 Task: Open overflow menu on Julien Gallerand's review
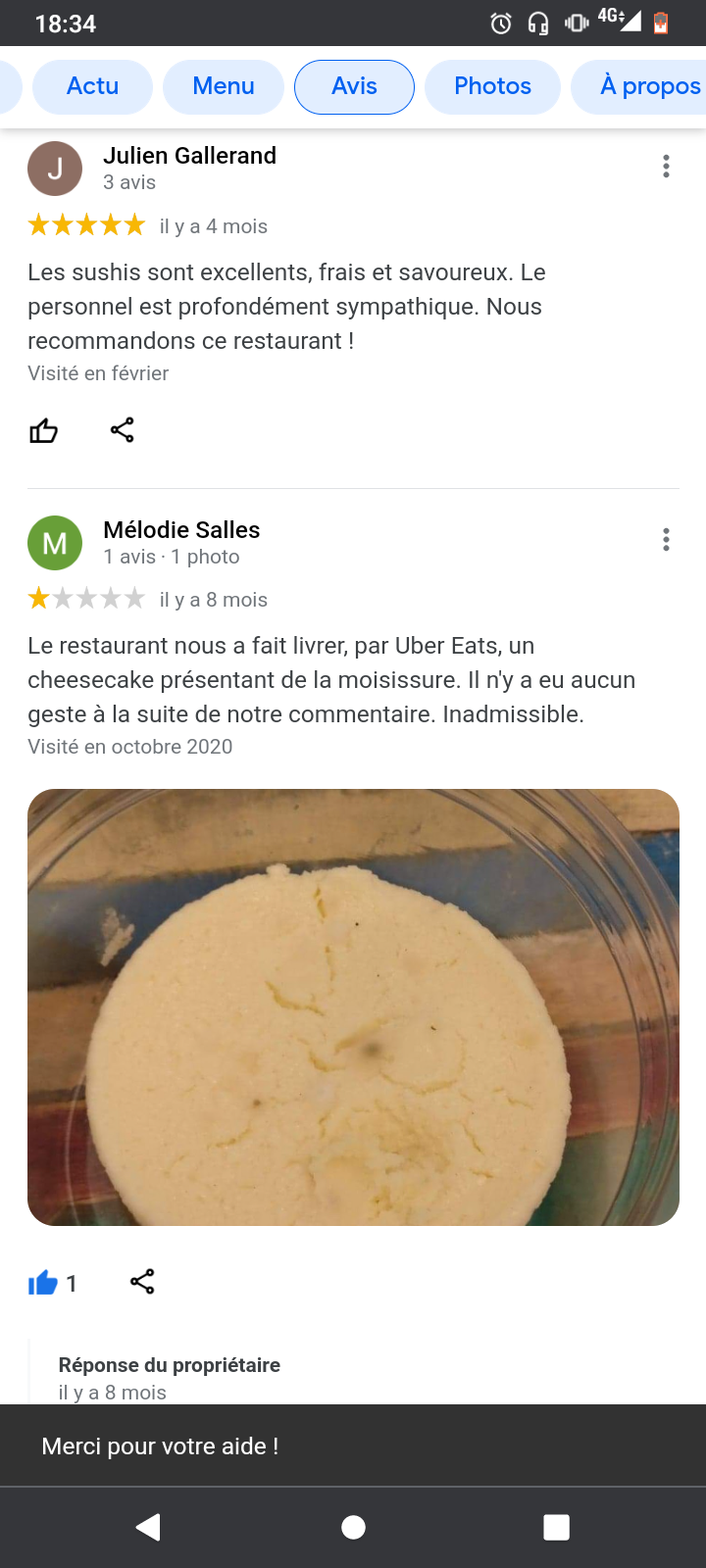click(x=666, y=167)
